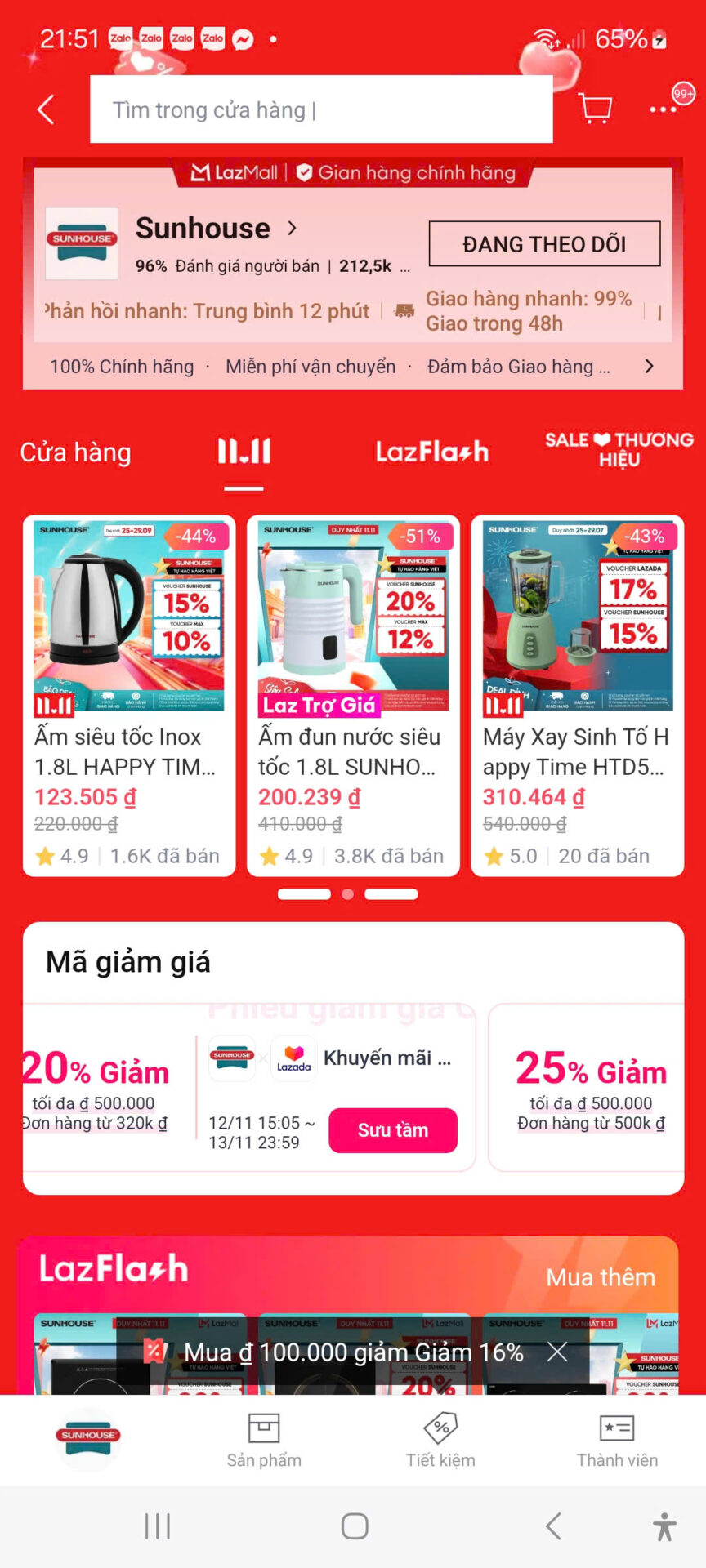Viewport: 706px width, 1568px height.
Task: View Máy Xay Sinh Tố Happy Time product
Action: tap(577, 694)
